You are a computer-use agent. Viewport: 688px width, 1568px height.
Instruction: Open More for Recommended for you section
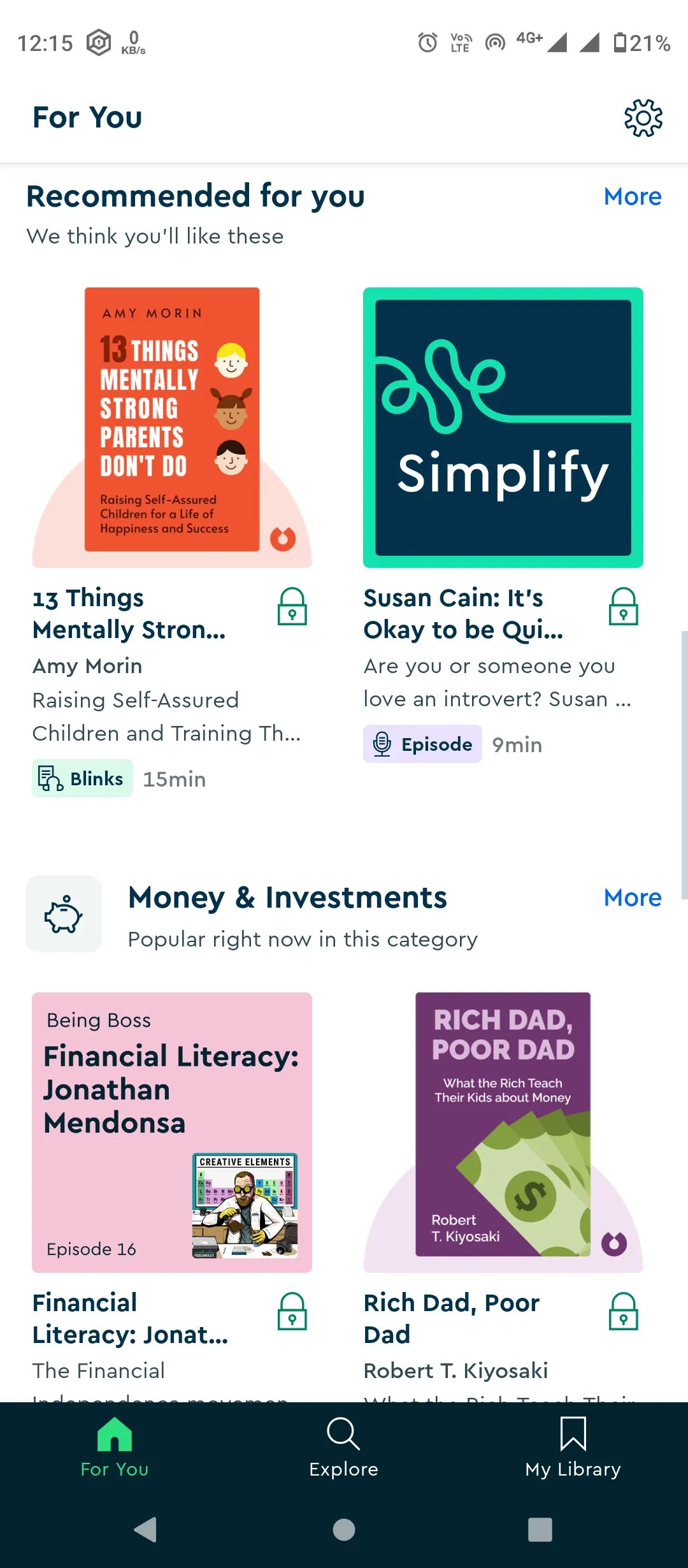(x=632, y=196)
